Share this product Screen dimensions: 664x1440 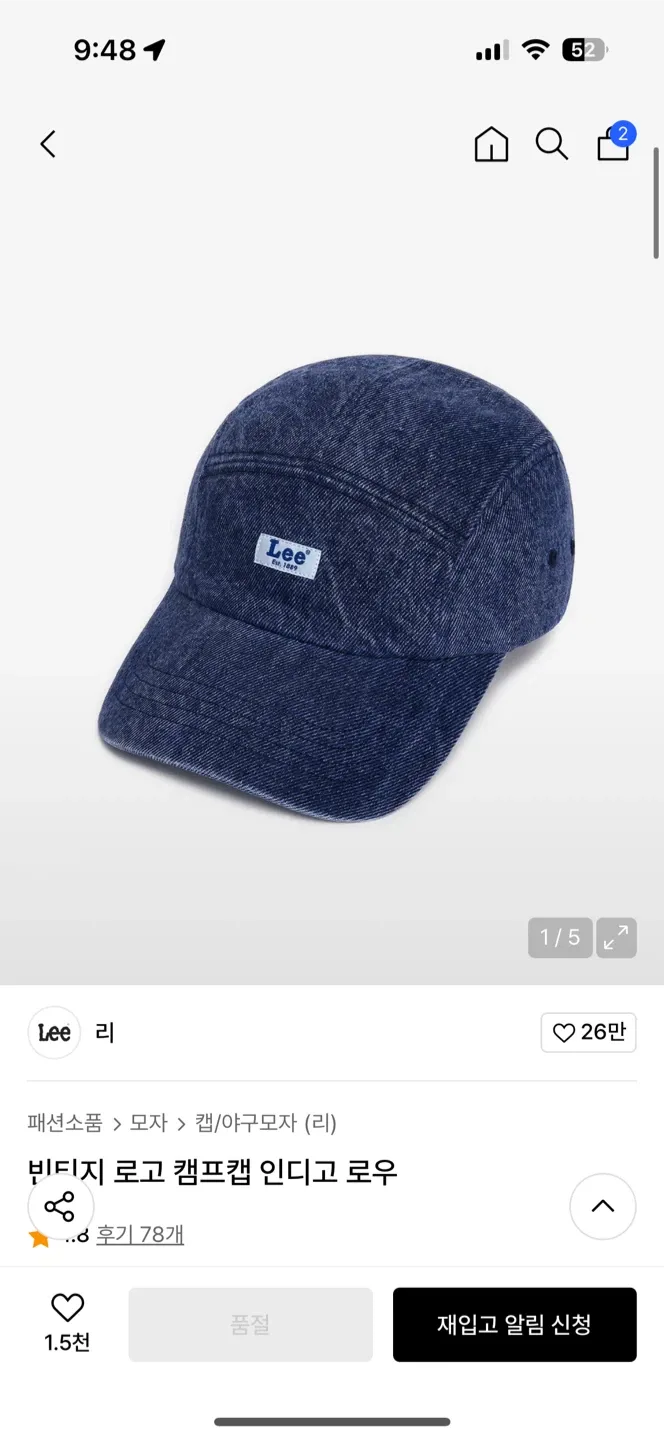tap(60, 1207)
